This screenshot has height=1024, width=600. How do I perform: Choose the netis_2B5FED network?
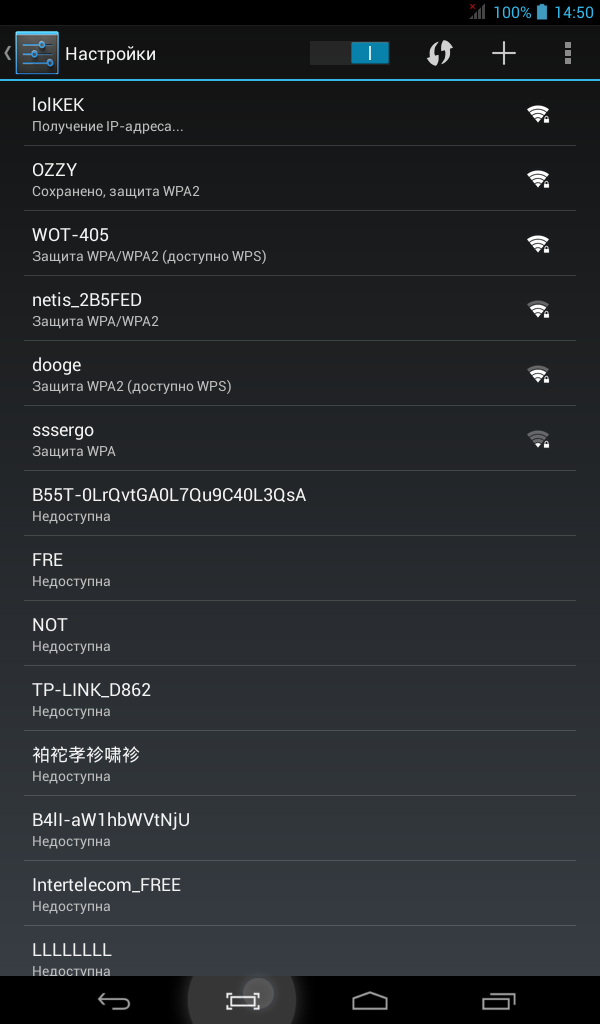pyautogui.click(x=300, y=309)
